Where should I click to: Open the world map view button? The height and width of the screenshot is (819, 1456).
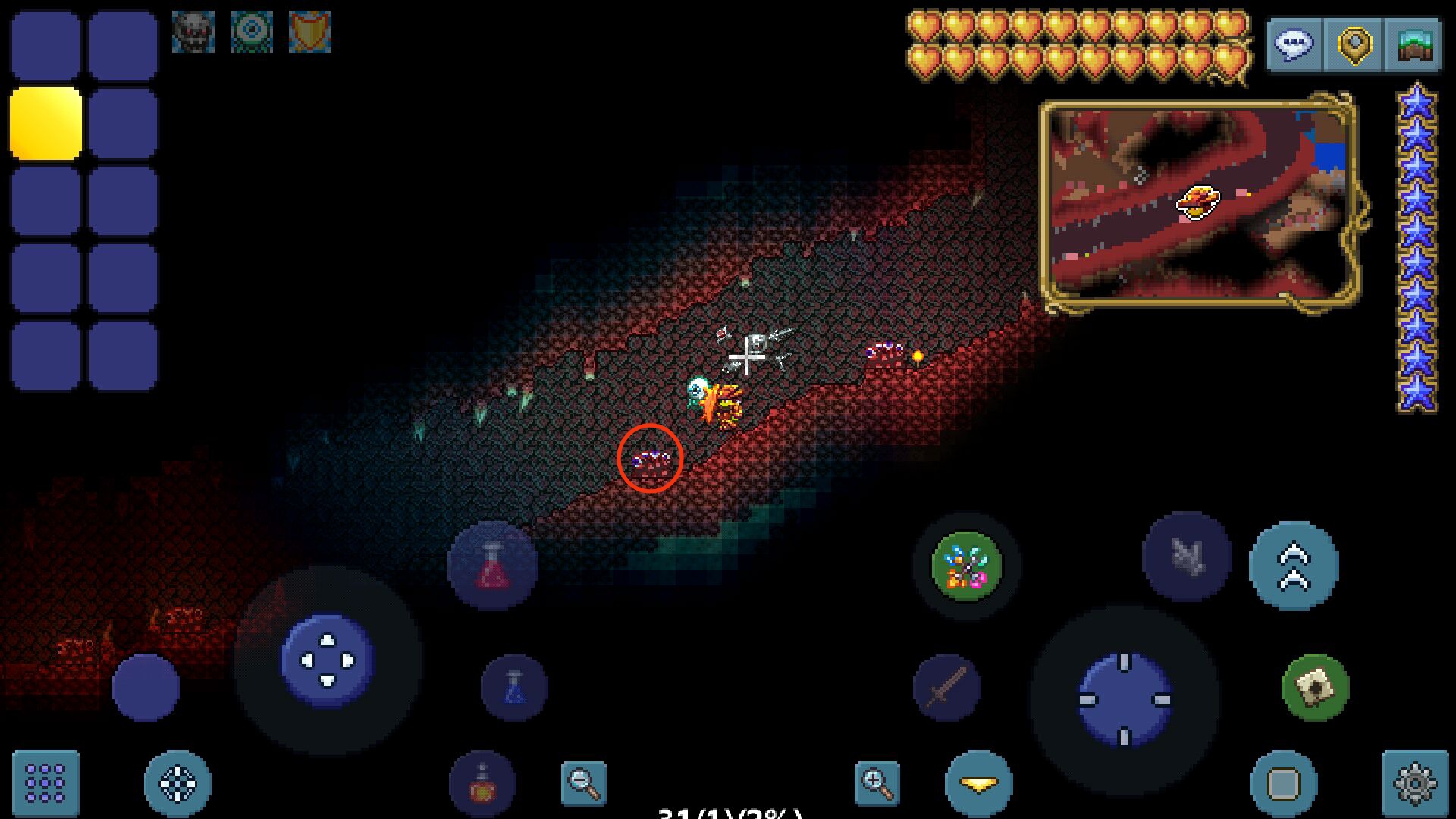[1413, 45]
